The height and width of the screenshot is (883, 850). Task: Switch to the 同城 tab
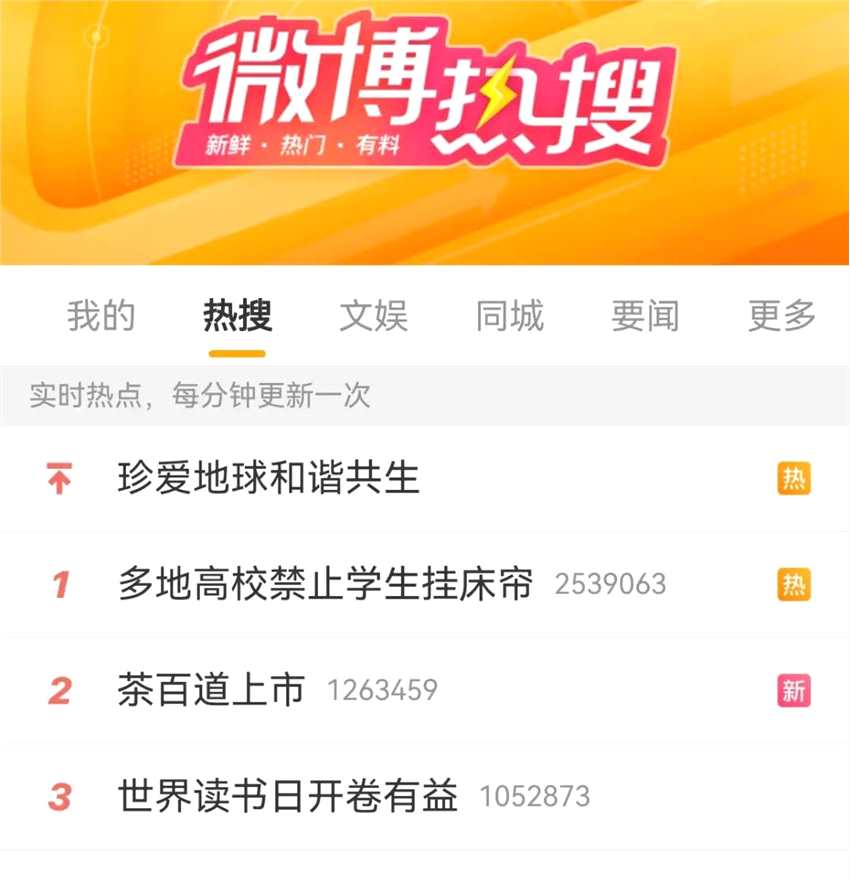click(x=510, y=316)
